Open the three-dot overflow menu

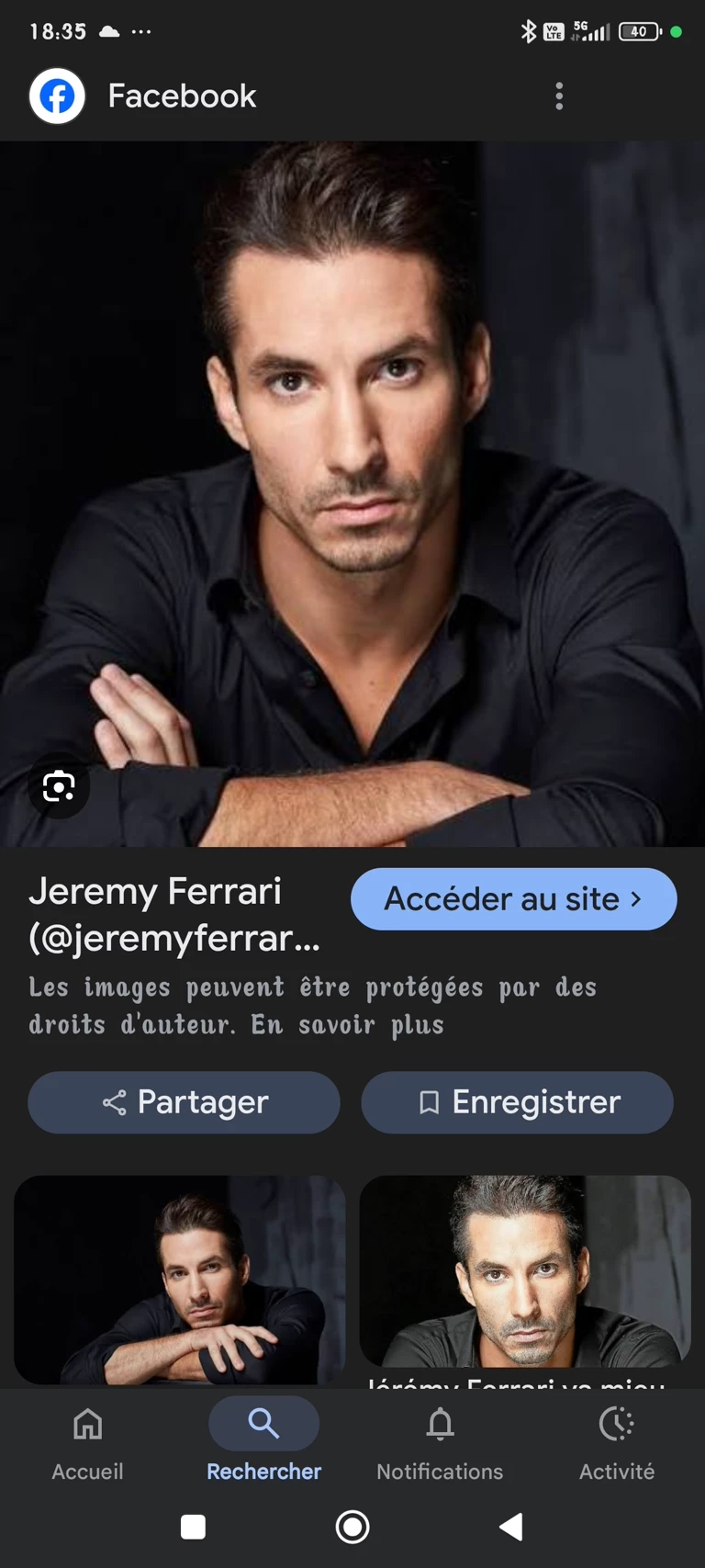[559, 96]
